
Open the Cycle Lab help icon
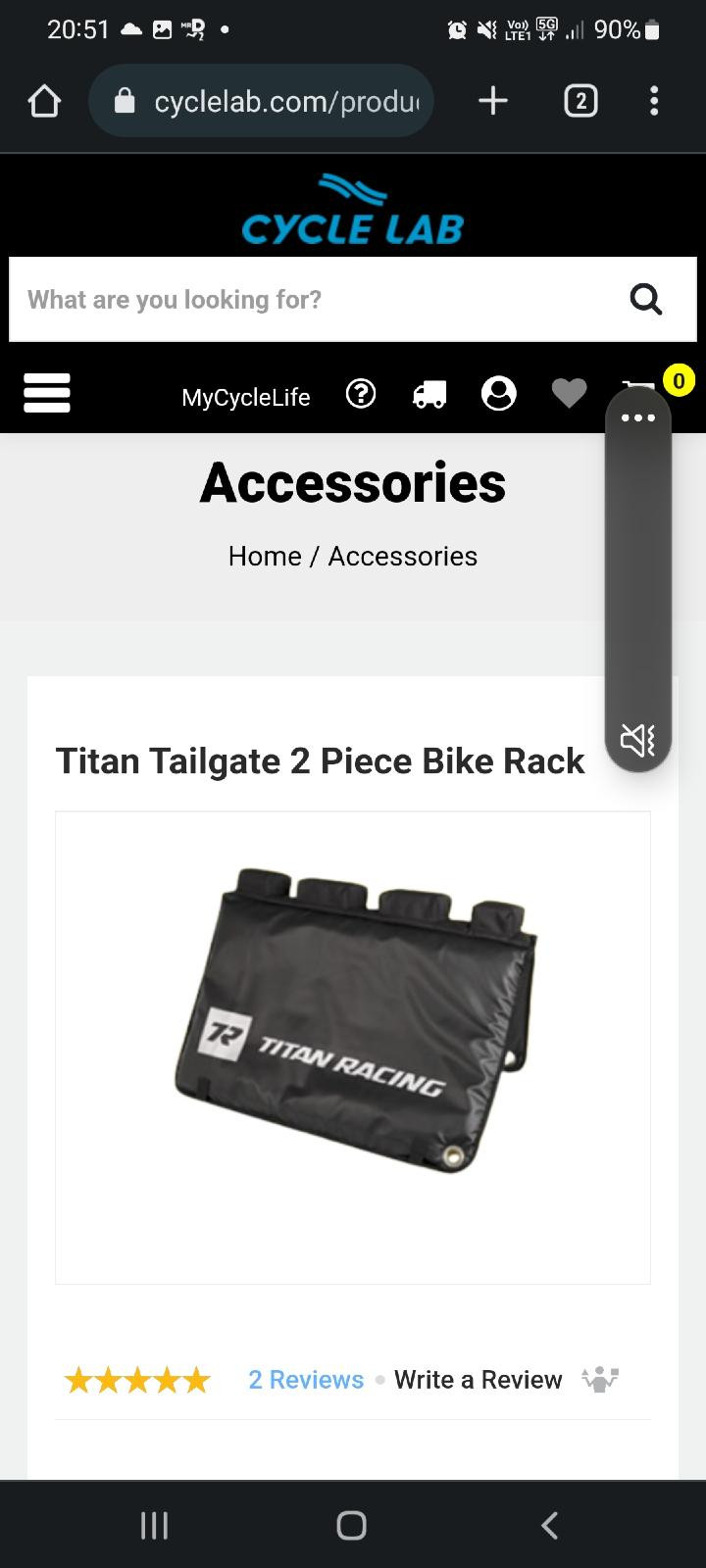[x=361, y=393]
